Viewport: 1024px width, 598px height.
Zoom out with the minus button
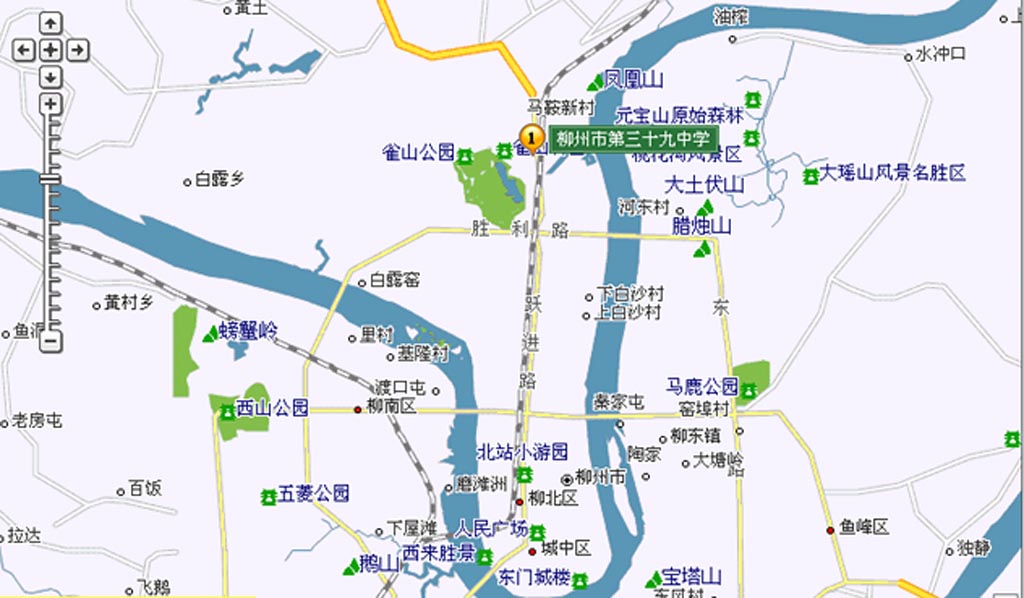click(x=50, y=342)
